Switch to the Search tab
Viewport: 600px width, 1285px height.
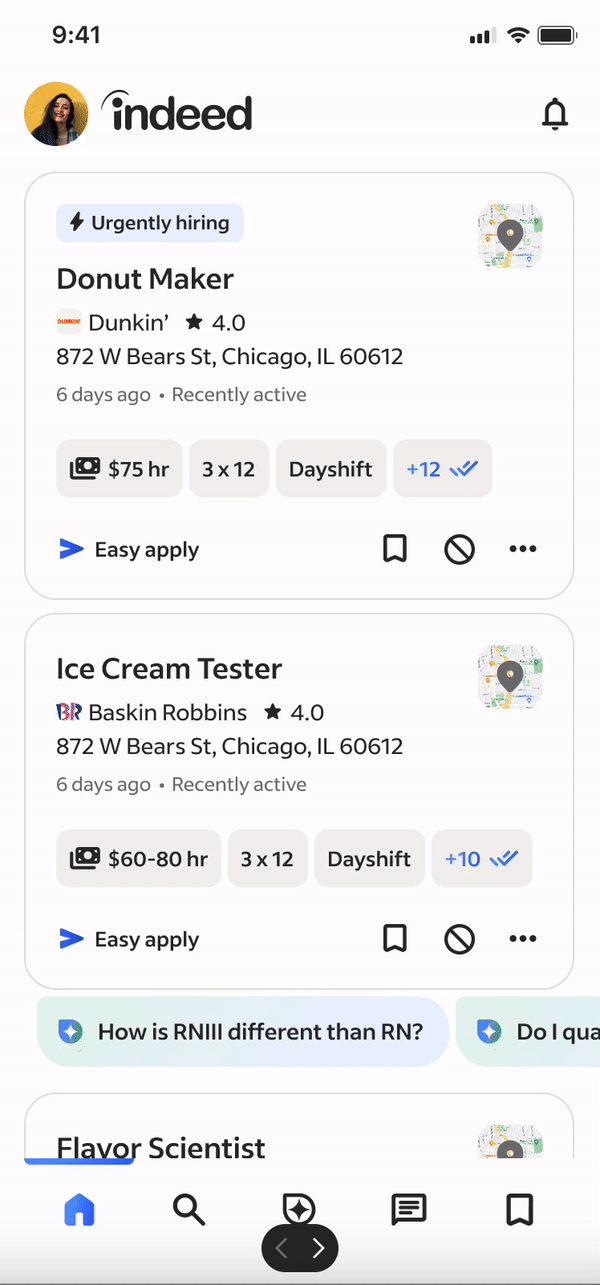pos(188,1210)
